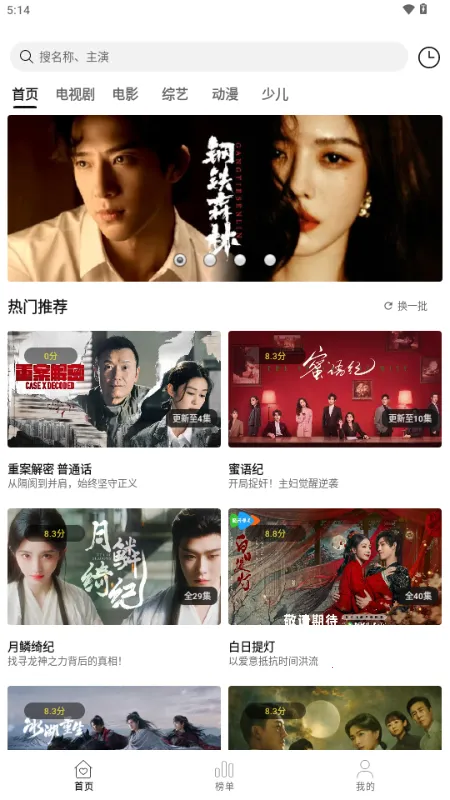This screenshot has height=800, width=450.
Task: Go to the 动漫 tab
Action: click(x=225, y=94)
